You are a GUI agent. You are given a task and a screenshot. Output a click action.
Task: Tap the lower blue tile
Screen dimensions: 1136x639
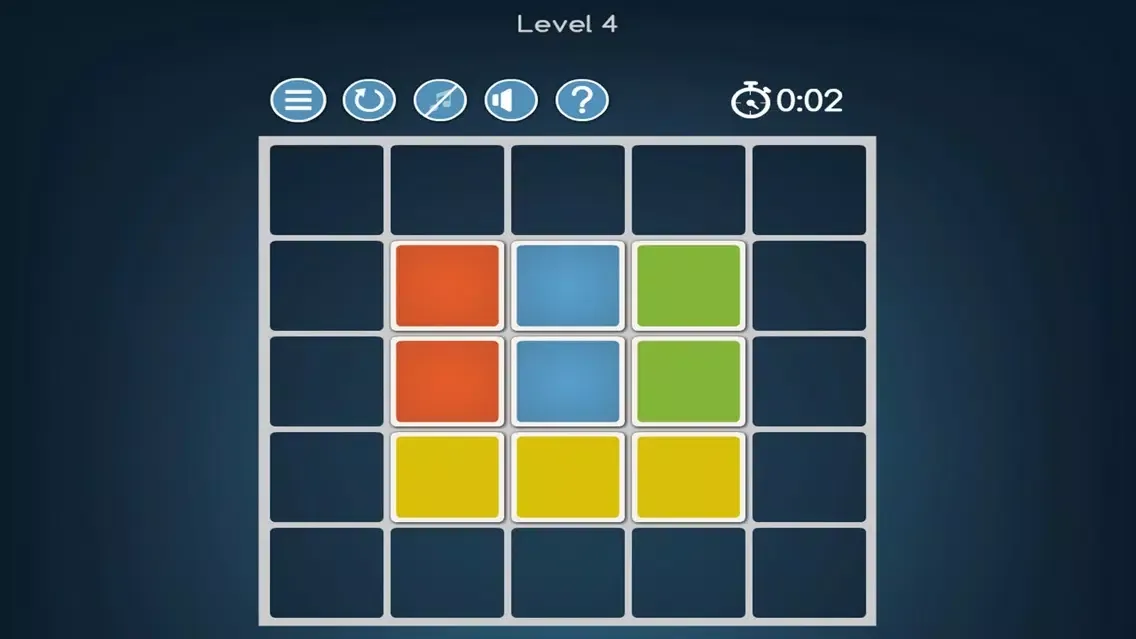pyautogui.click(x=568, y=381)
